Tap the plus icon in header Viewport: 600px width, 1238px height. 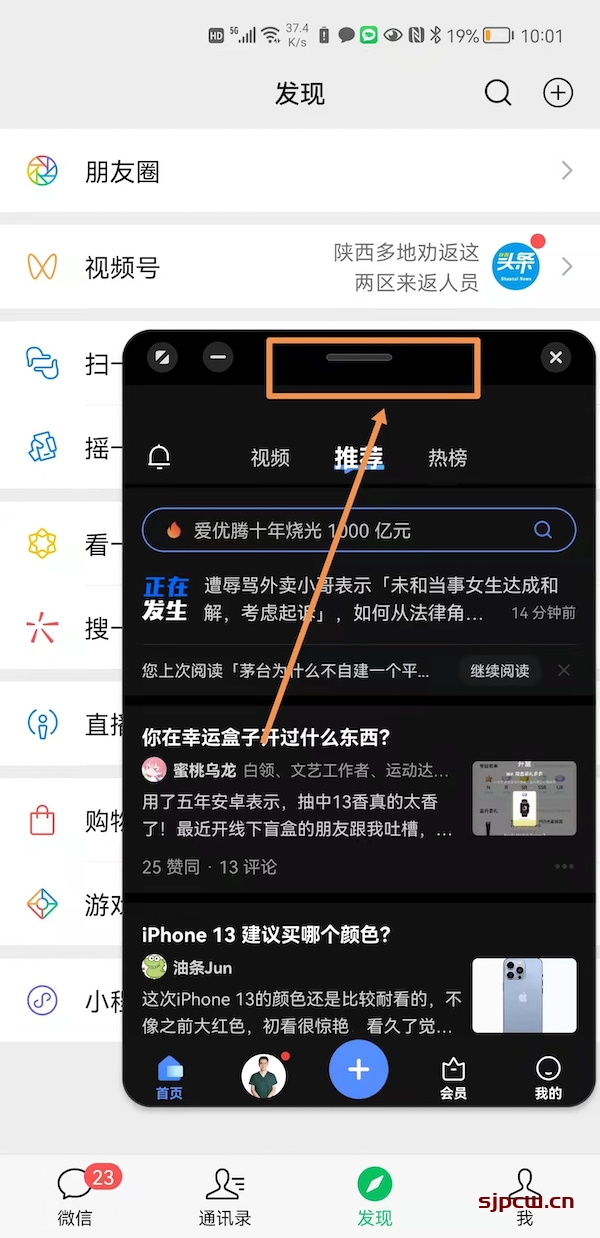pos(558,93)
